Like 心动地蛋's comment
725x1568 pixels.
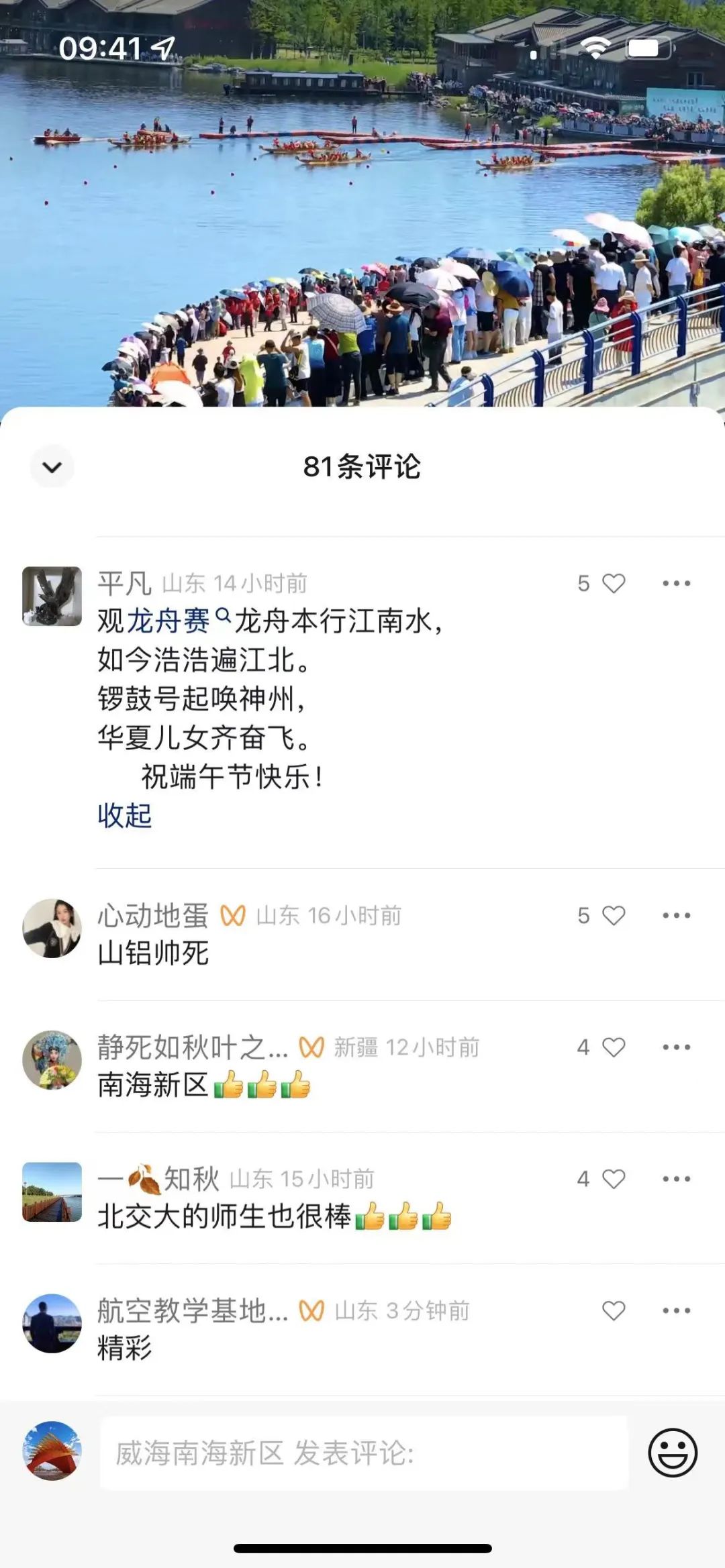[613, 915]
